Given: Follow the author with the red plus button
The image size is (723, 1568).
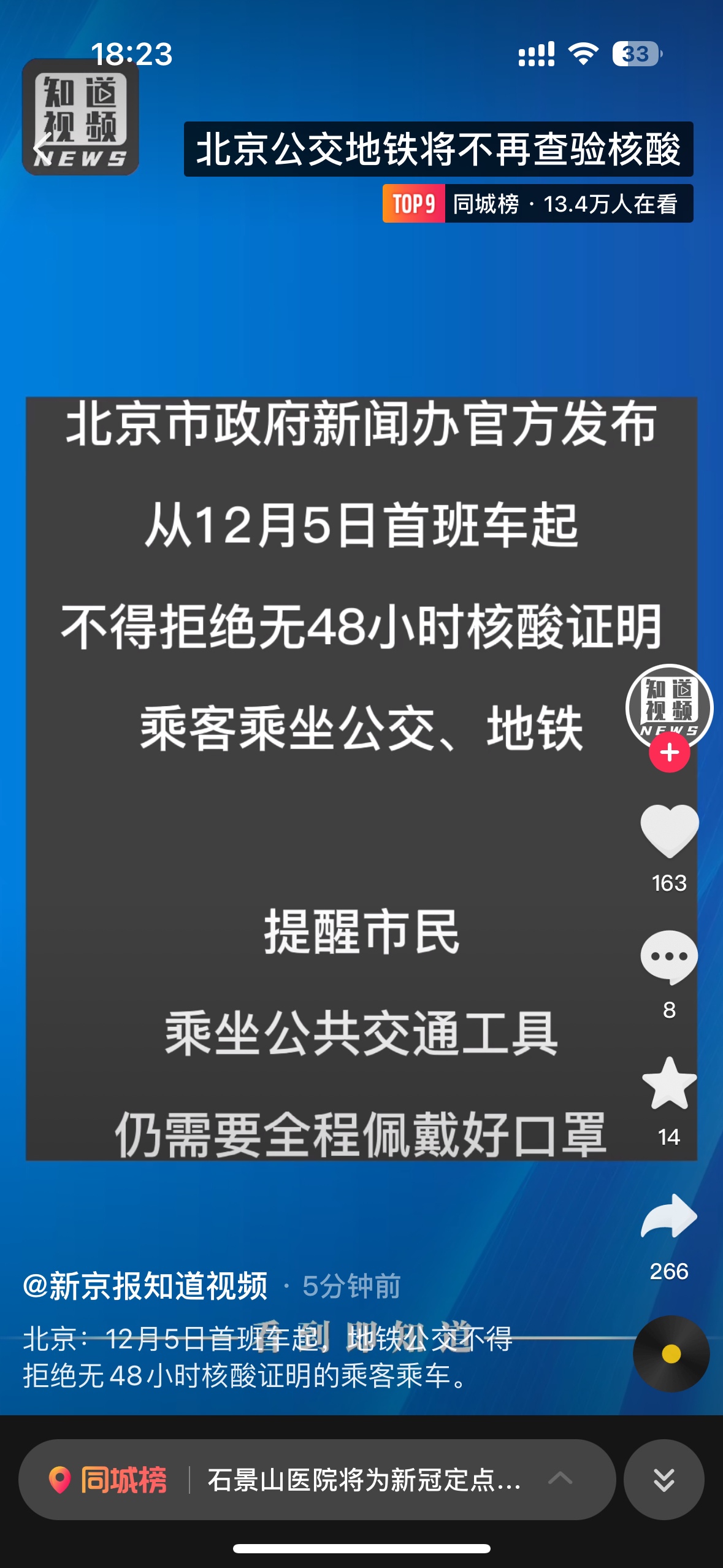Looking at the screenshot, I should pos(669,752).
